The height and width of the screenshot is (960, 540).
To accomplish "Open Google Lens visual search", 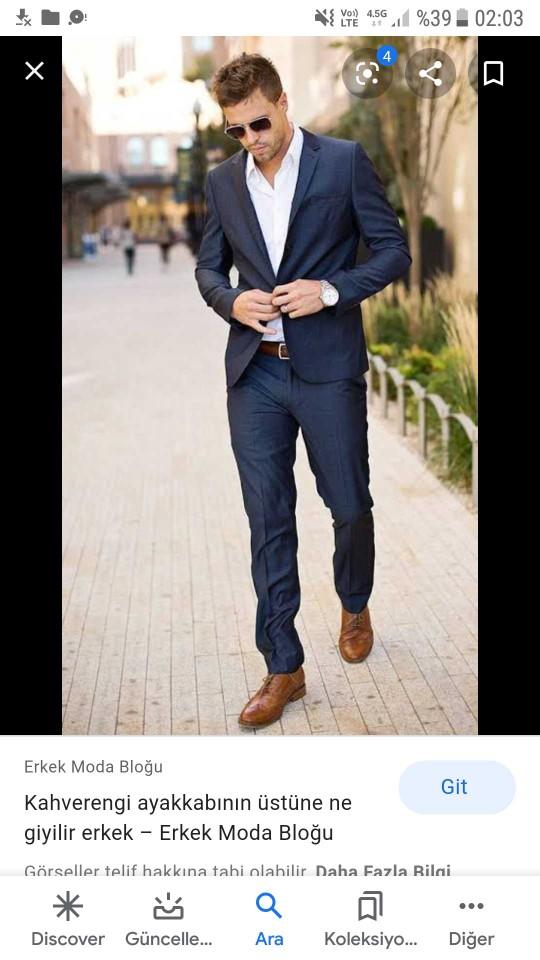I will click(x=367, y=73).
